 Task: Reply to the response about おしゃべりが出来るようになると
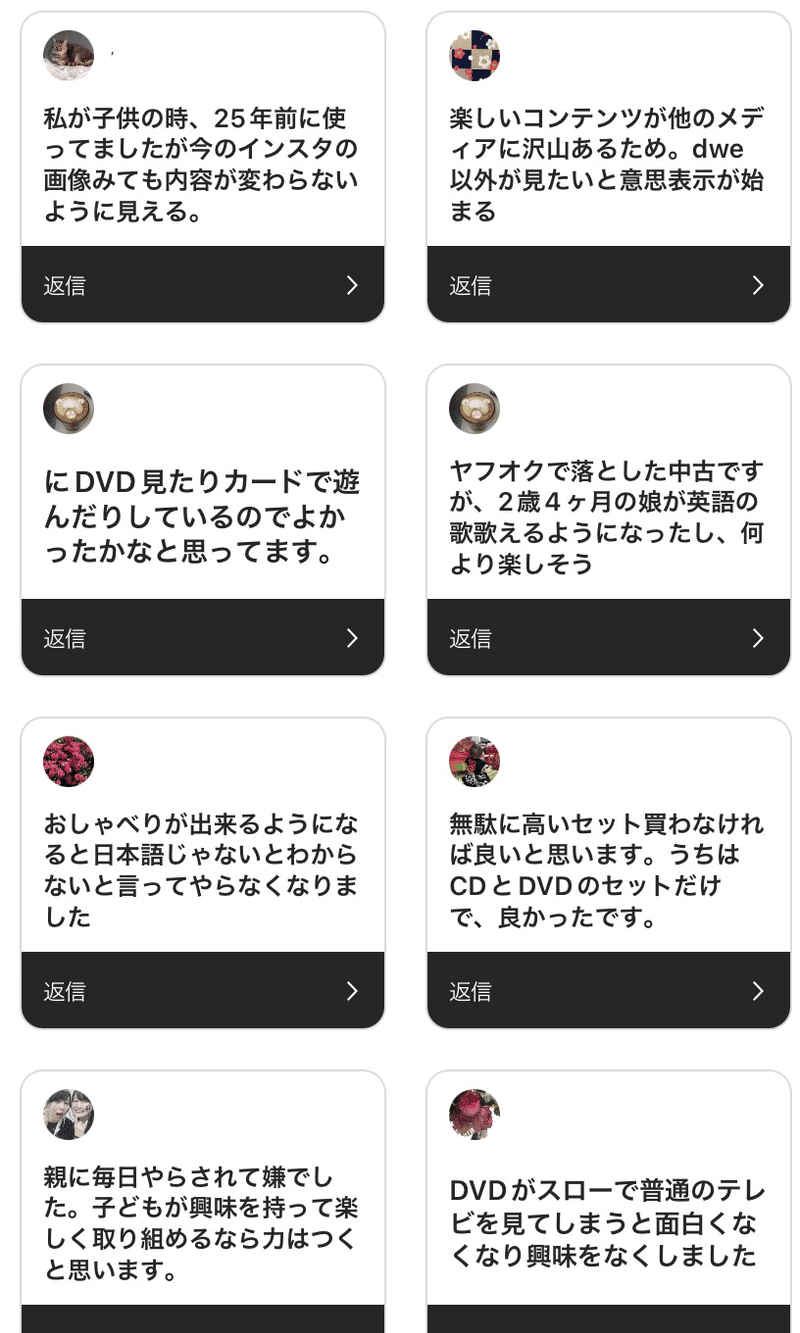coord(203,991)
